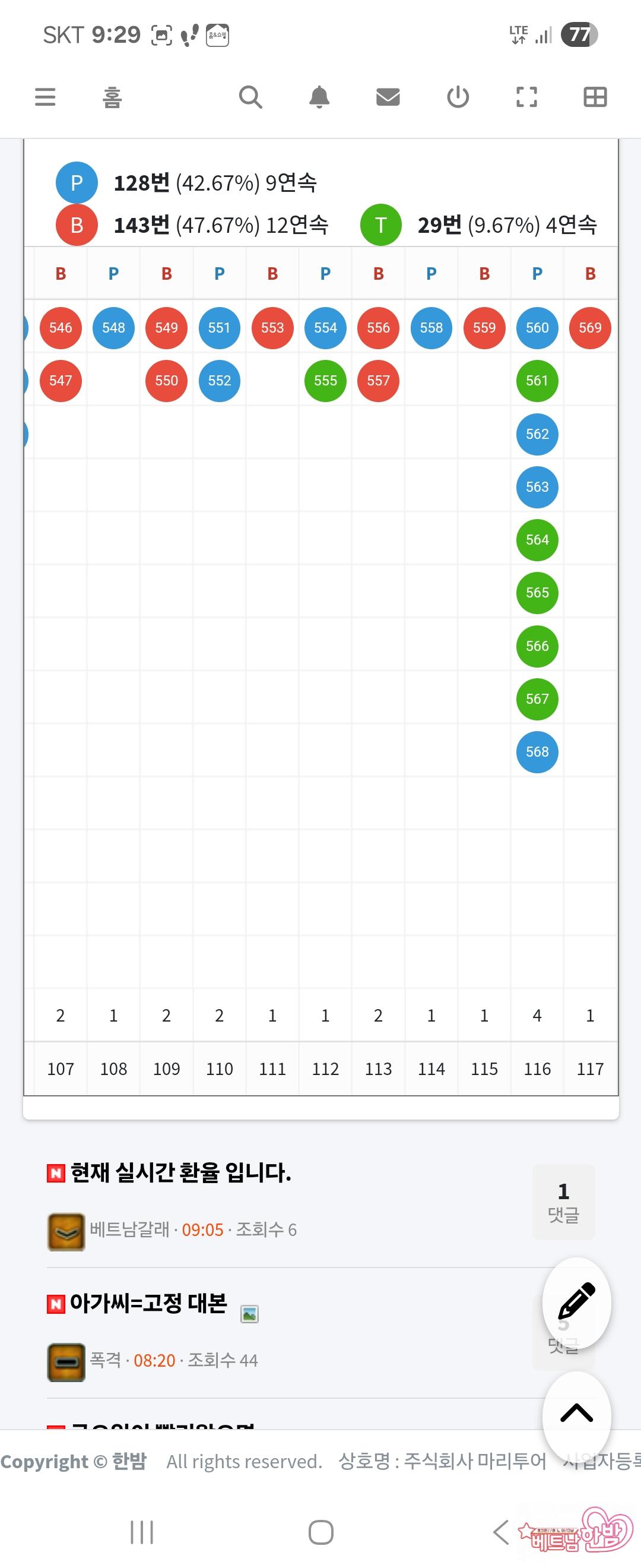Toggle fullscreen mode icon
This screenshot has height=1568, width=641.
tap(526, 97)
